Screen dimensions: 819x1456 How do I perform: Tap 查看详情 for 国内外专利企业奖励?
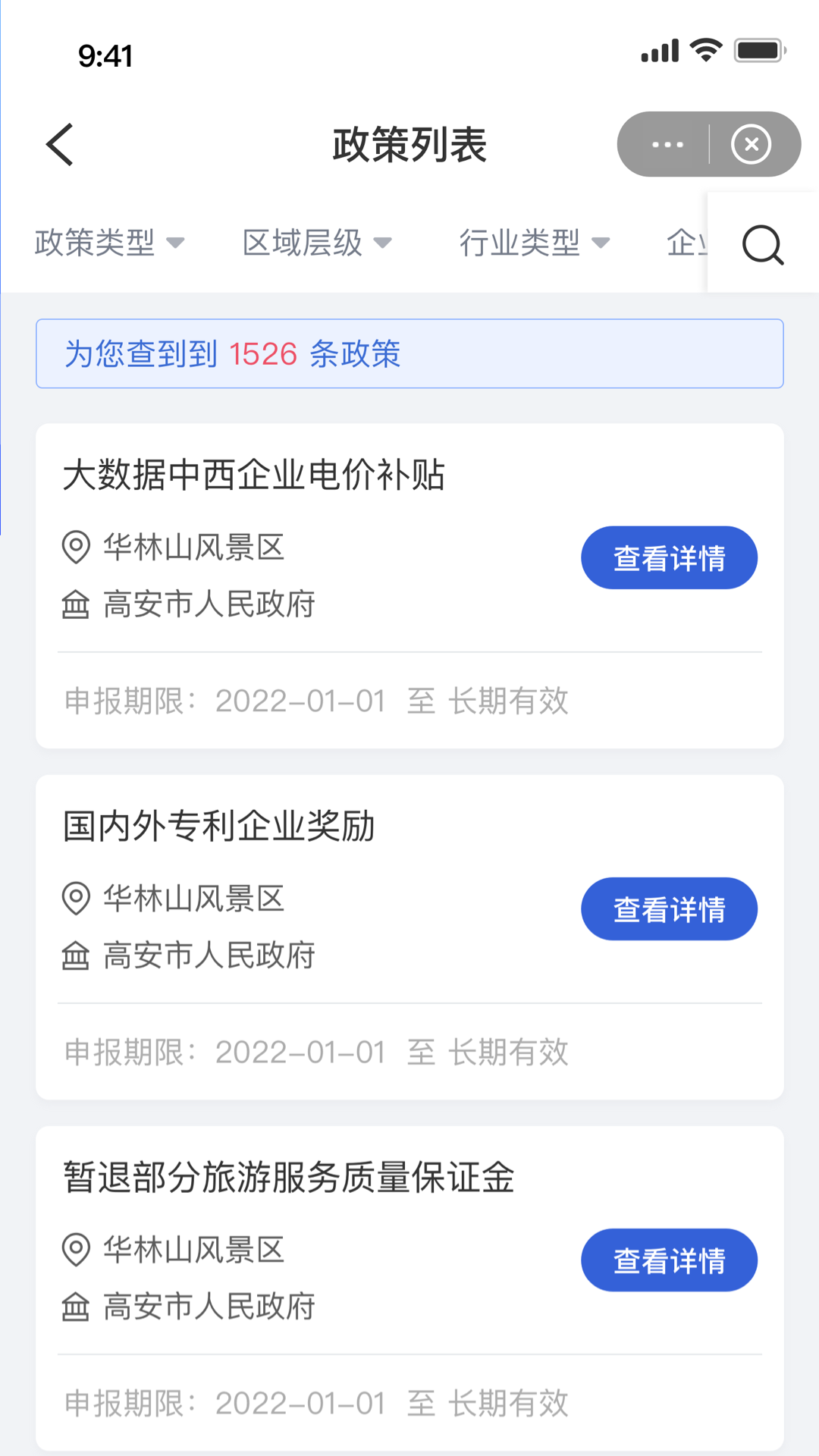[669, 908]
